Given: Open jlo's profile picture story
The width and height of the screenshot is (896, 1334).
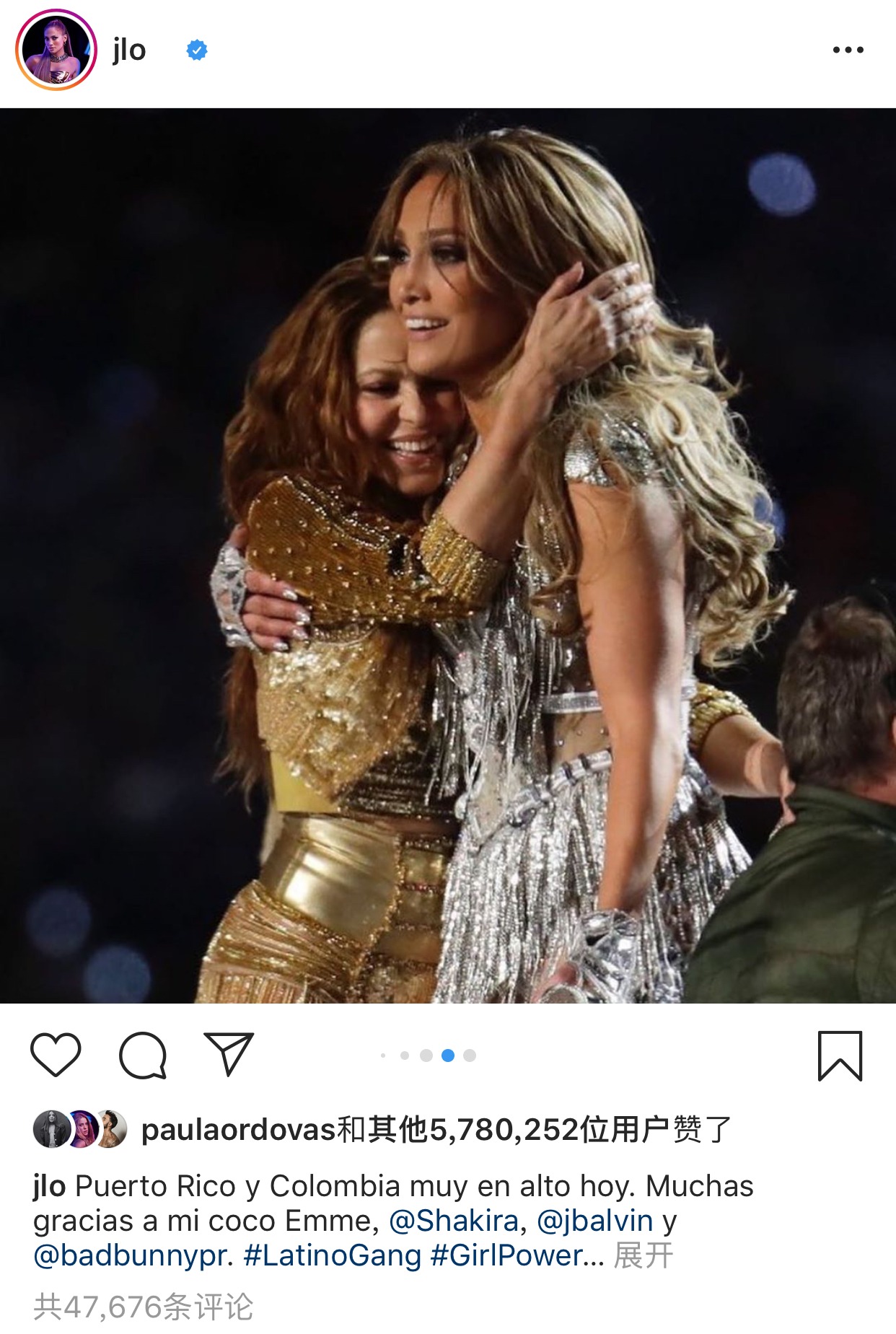Looking at the screenshot, I should click(56, 50).
